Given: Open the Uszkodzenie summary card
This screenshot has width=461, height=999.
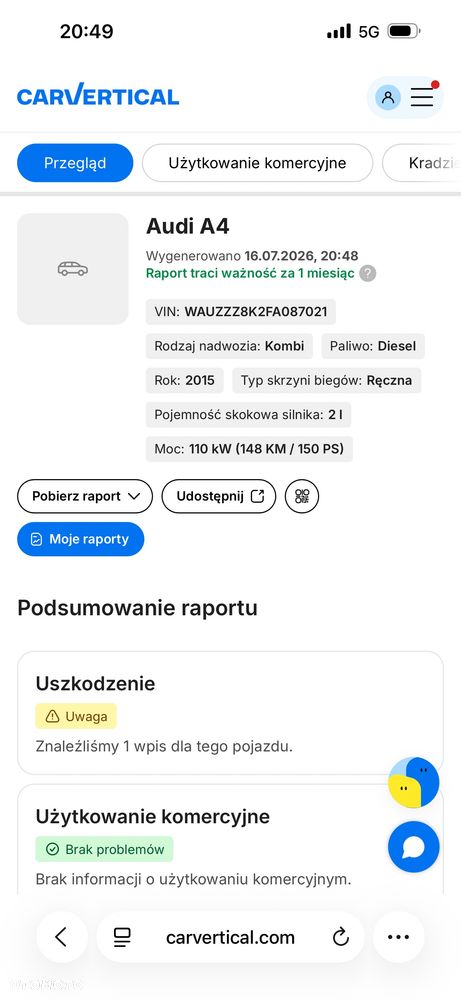Looking at the screenshot, I should pos(230,713).
